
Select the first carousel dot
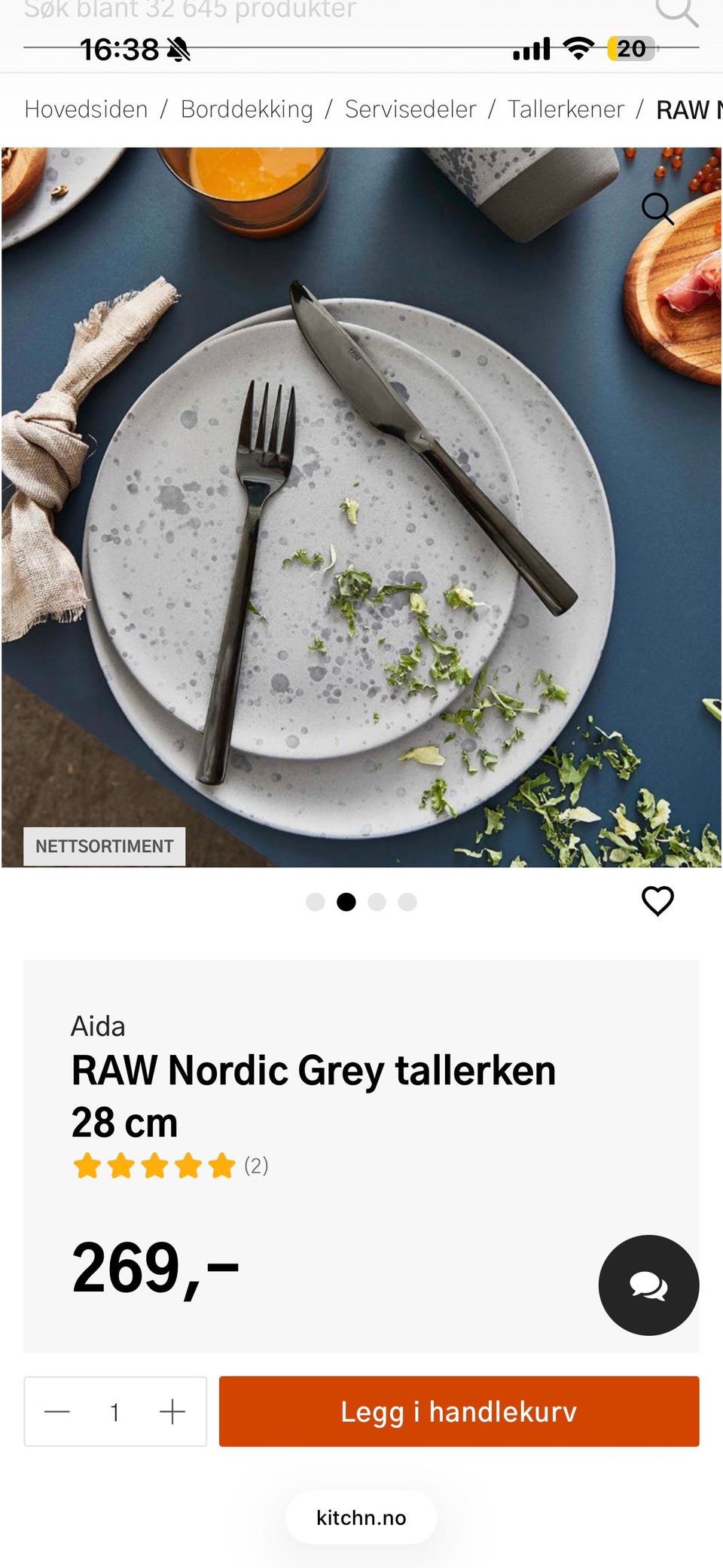(314, 901)
